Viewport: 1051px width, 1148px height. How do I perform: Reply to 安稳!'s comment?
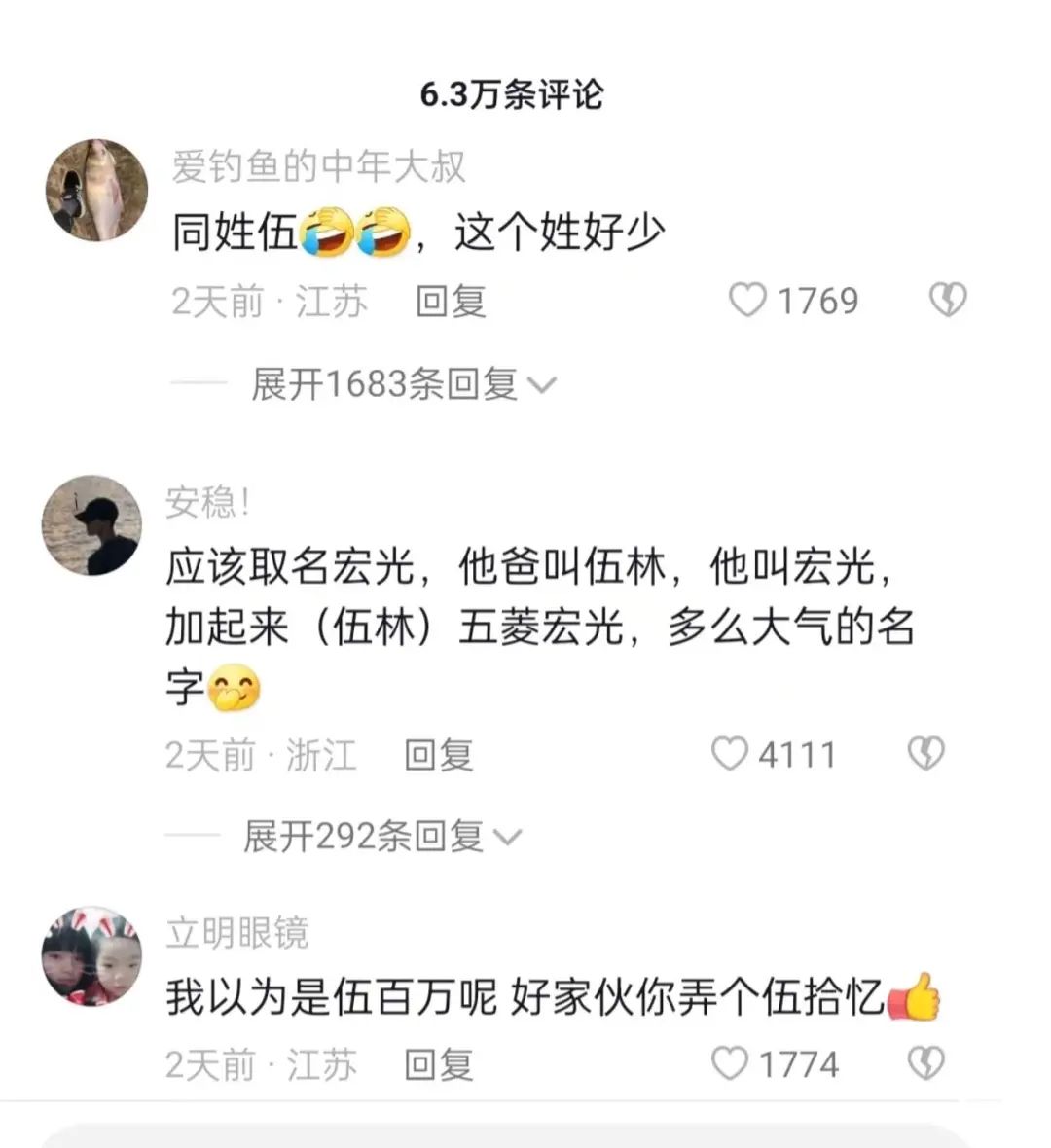439,755
